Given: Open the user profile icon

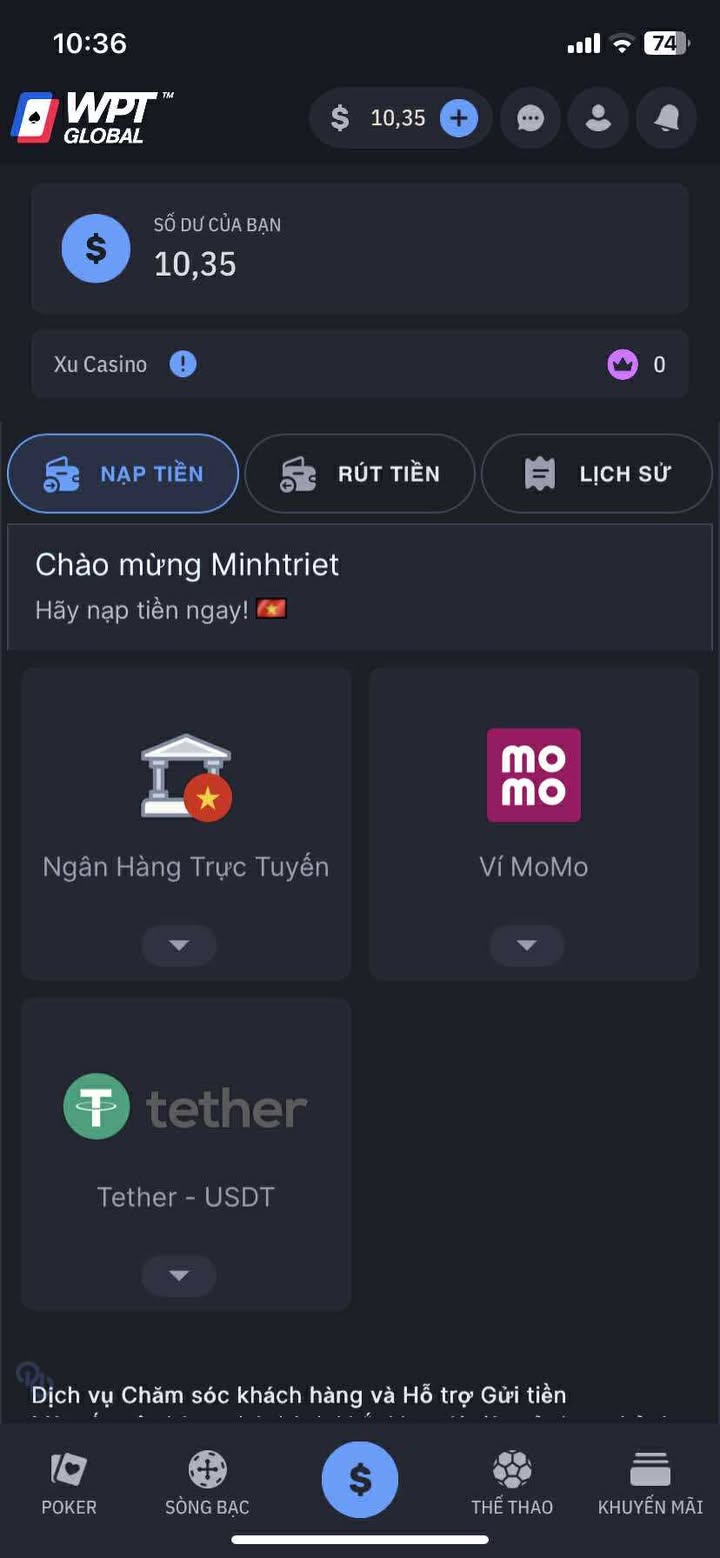Looking at the screenshot, I should [598, 118].
